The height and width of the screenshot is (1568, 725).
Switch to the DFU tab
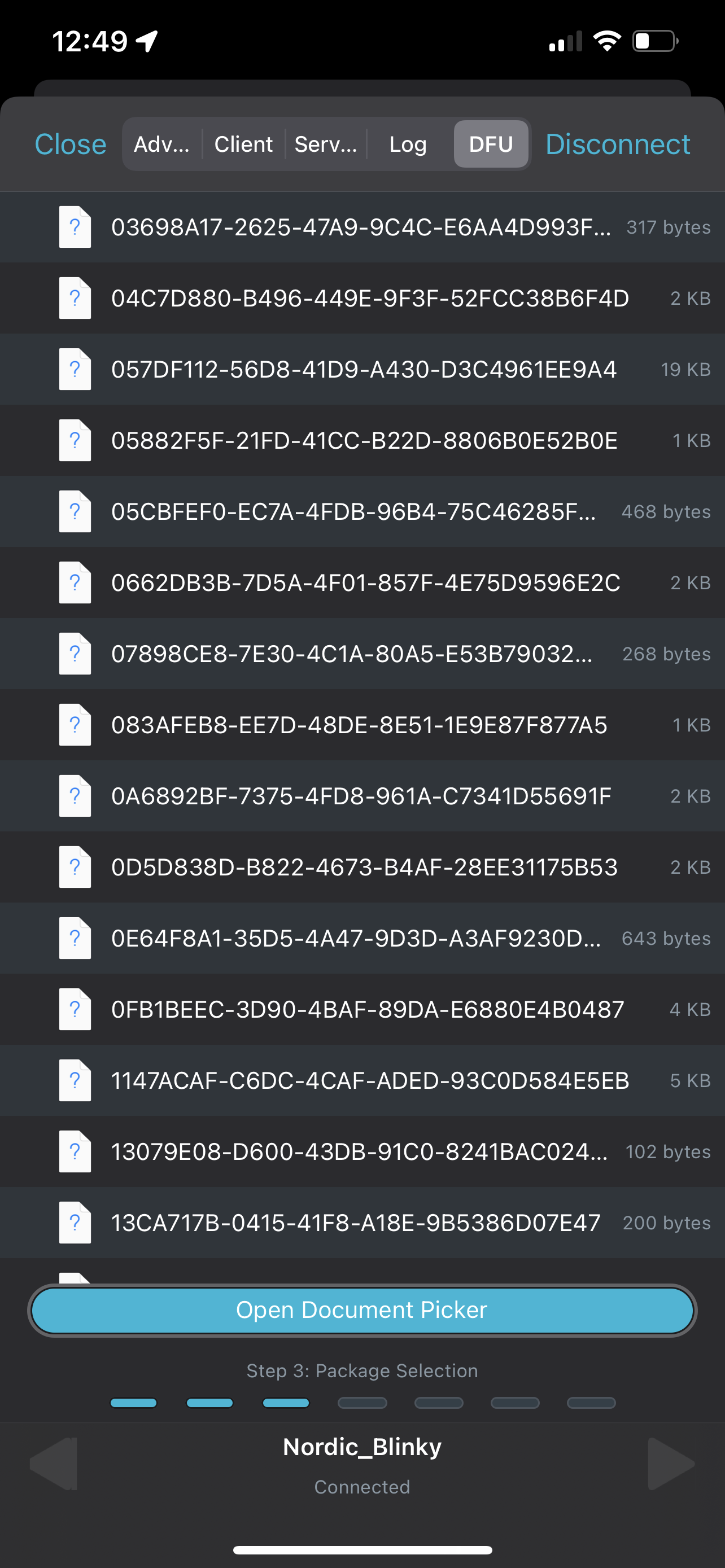point(491,144)
